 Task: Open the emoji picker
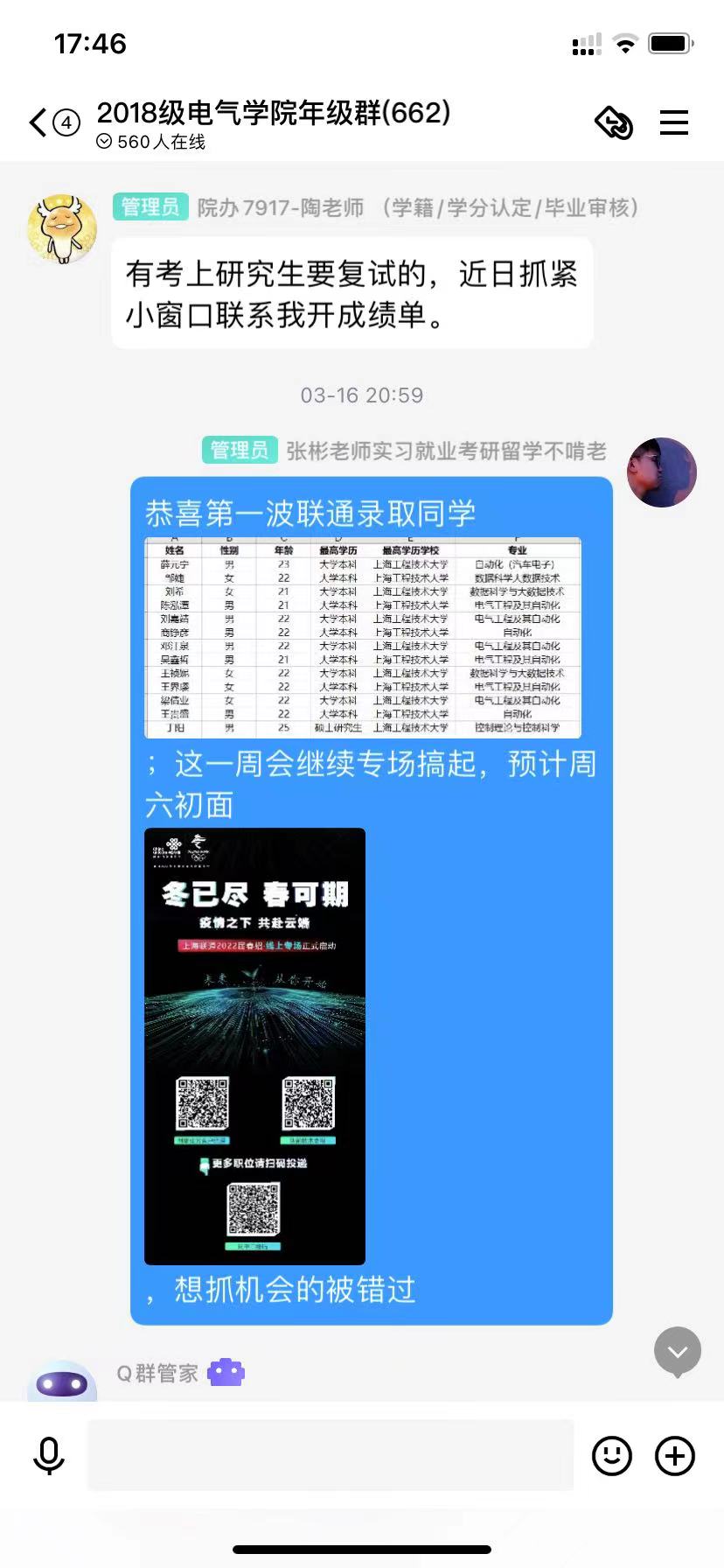coord(612,1456)
